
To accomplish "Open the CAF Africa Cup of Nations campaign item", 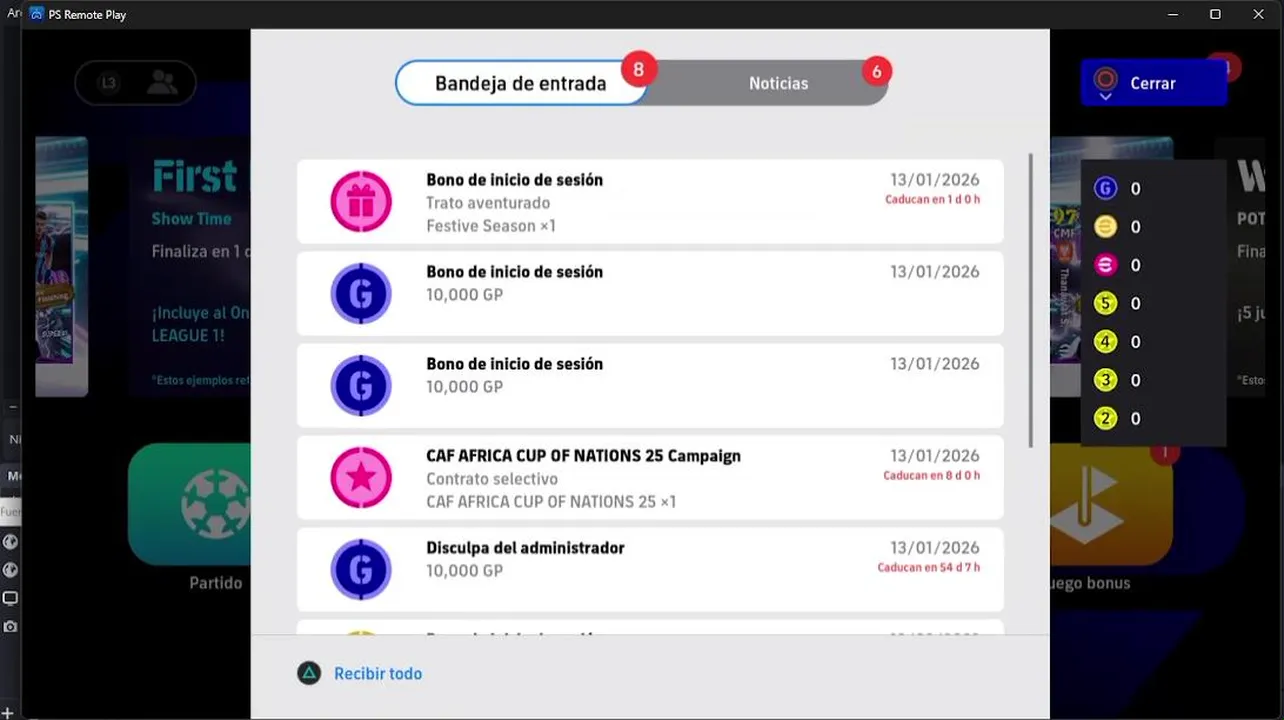I will 650,478.
